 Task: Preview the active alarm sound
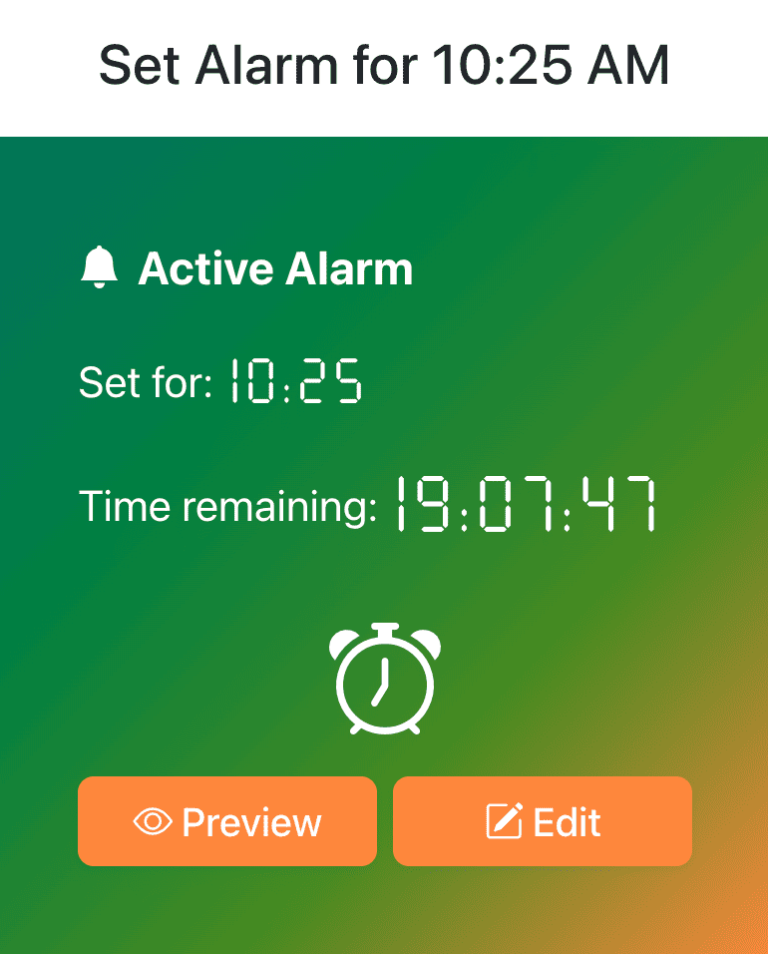pos(227,820)
